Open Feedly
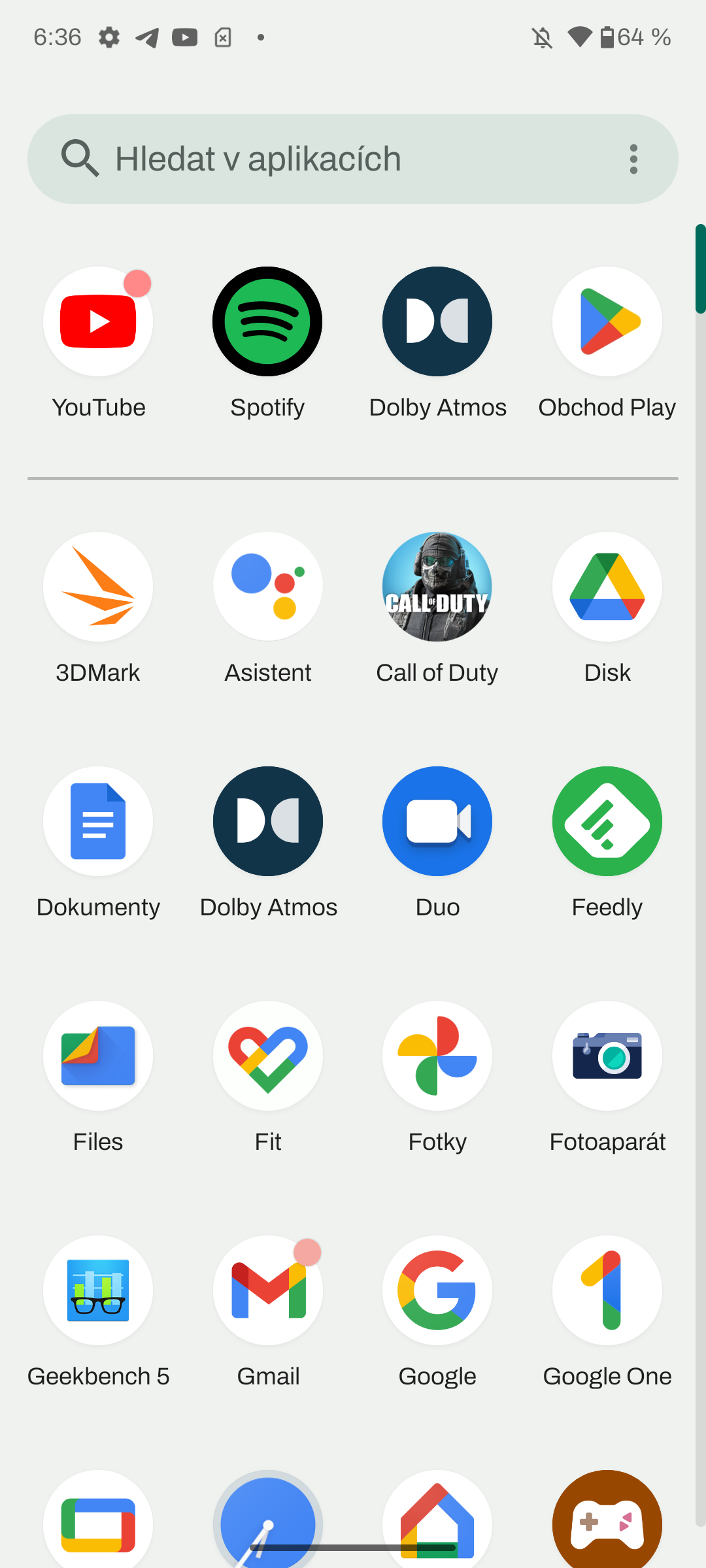This screenshot has height=1568, width=706. (x=607, y=821)
